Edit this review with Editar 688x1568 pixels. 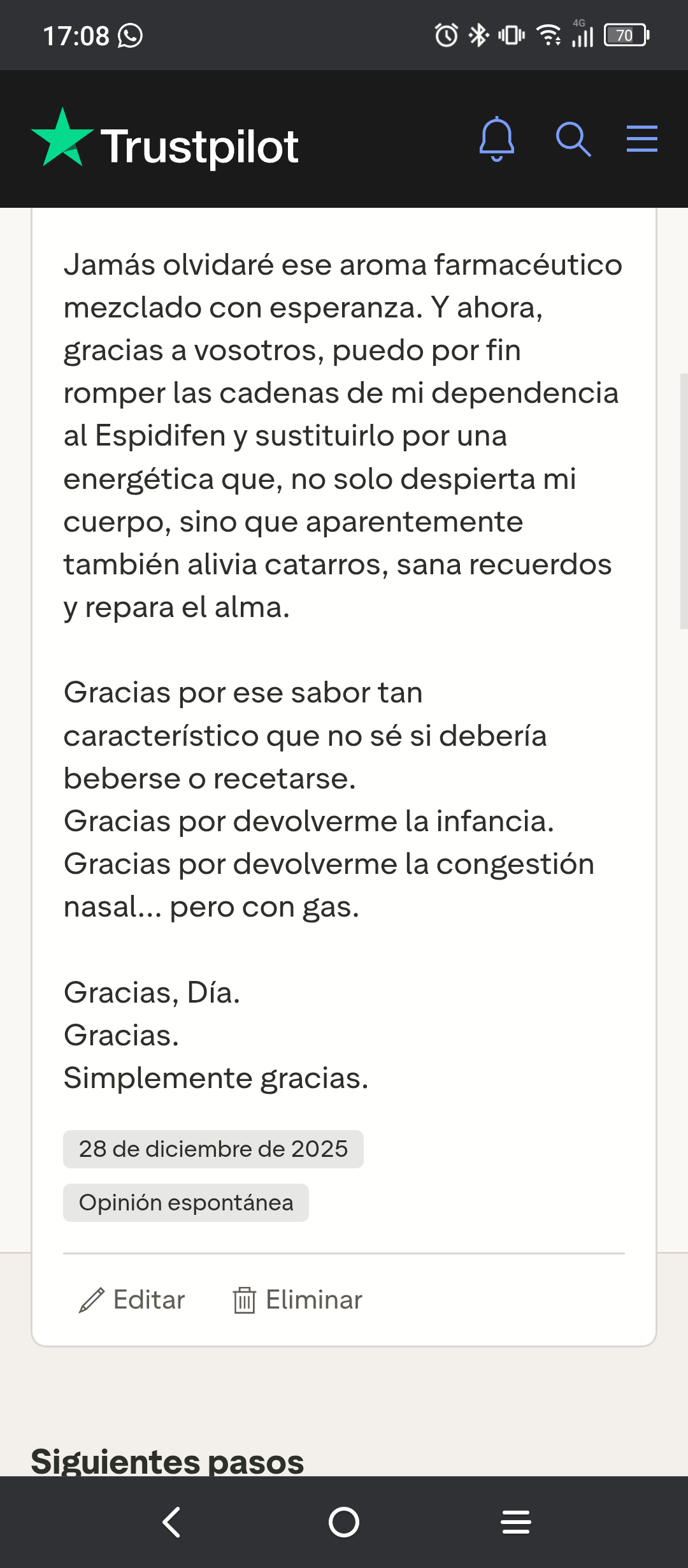click(133, 1300)
